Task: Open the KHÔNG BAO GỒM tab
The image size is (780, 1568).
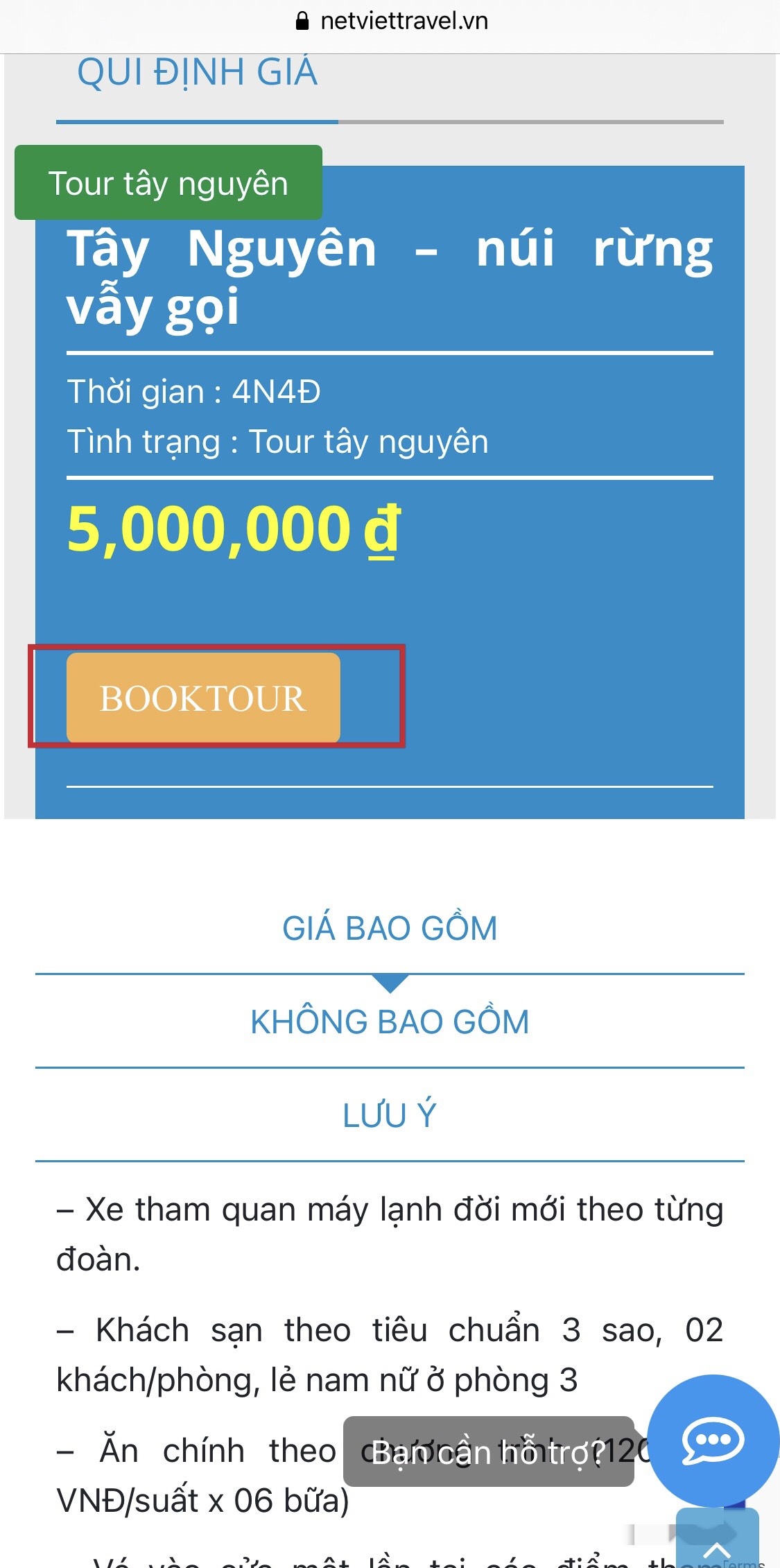Action: pyautogui.click(x=390, y=1022)
